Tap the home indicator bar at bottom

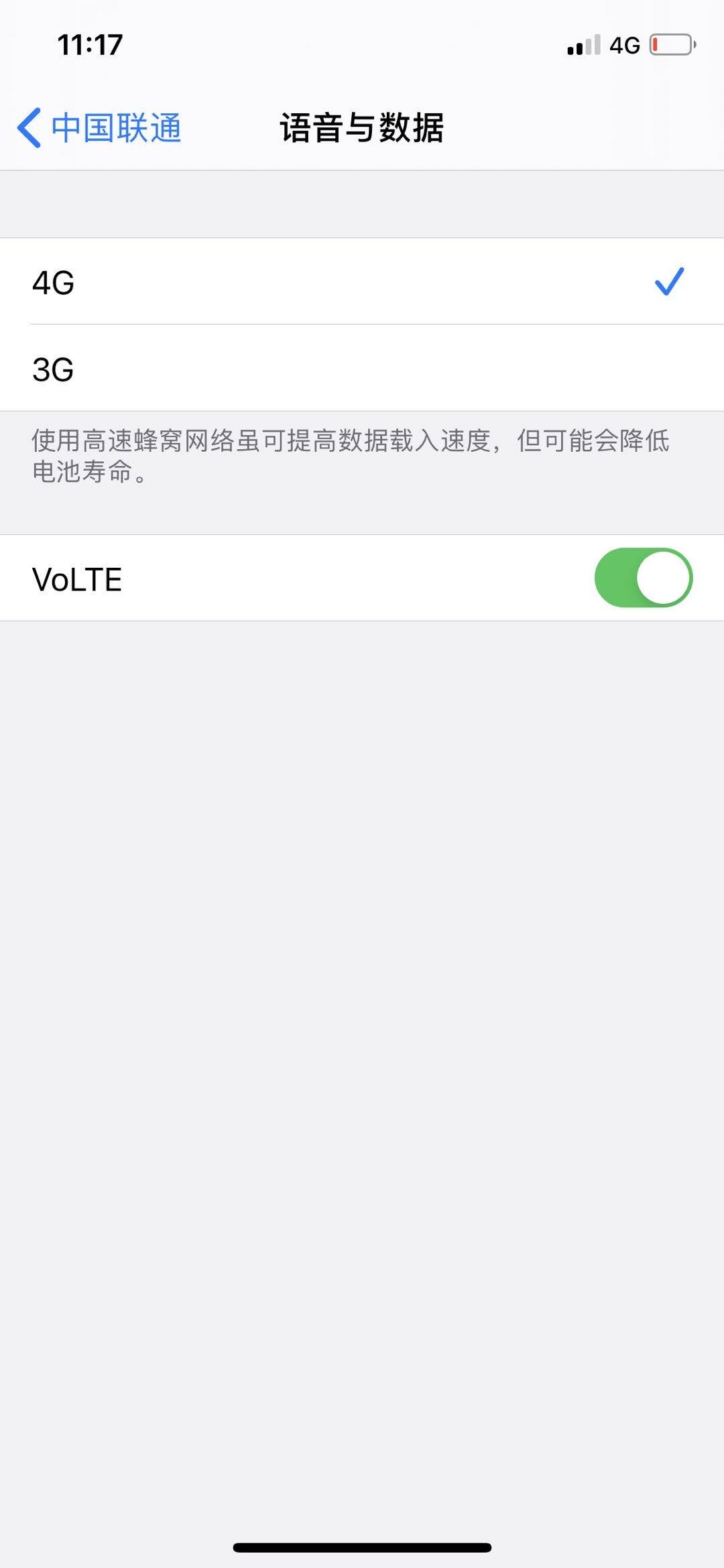pyautogui.click(x=362, y=1547)
